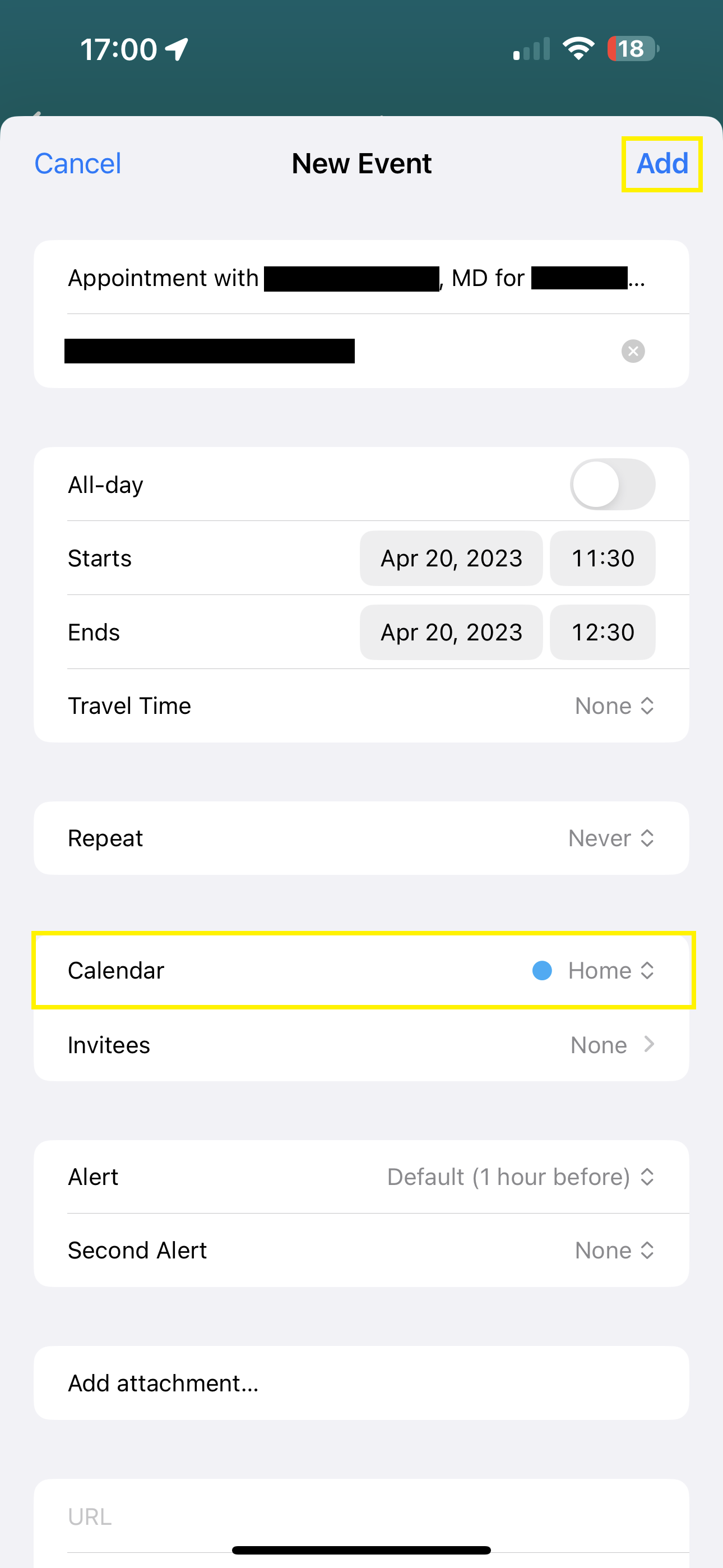Add the event to the calendar
Viewport: 723px width, 1568px height.
[662, 163]
